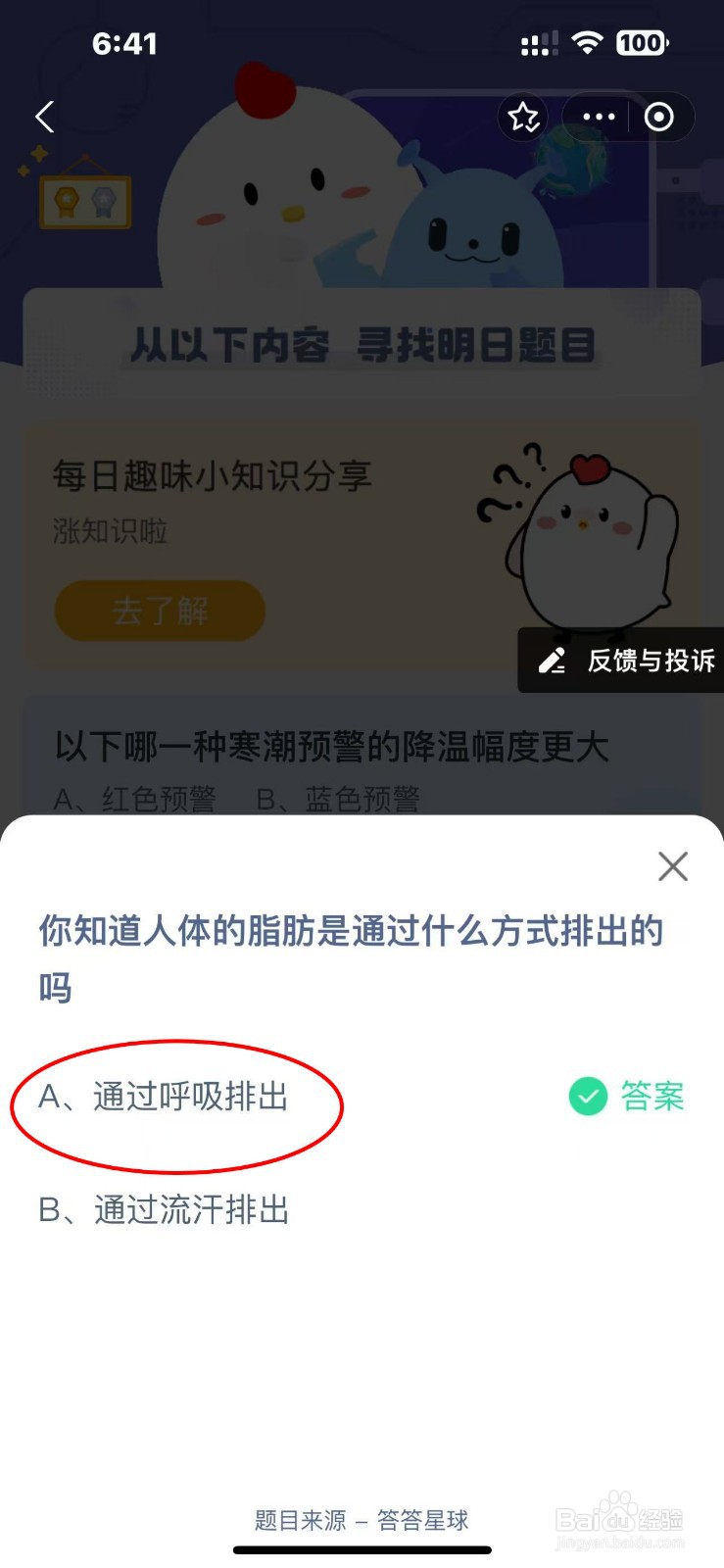Tap the medal badge frame in the corner
The image size is (724, 1568).
[x=84, y=199]
